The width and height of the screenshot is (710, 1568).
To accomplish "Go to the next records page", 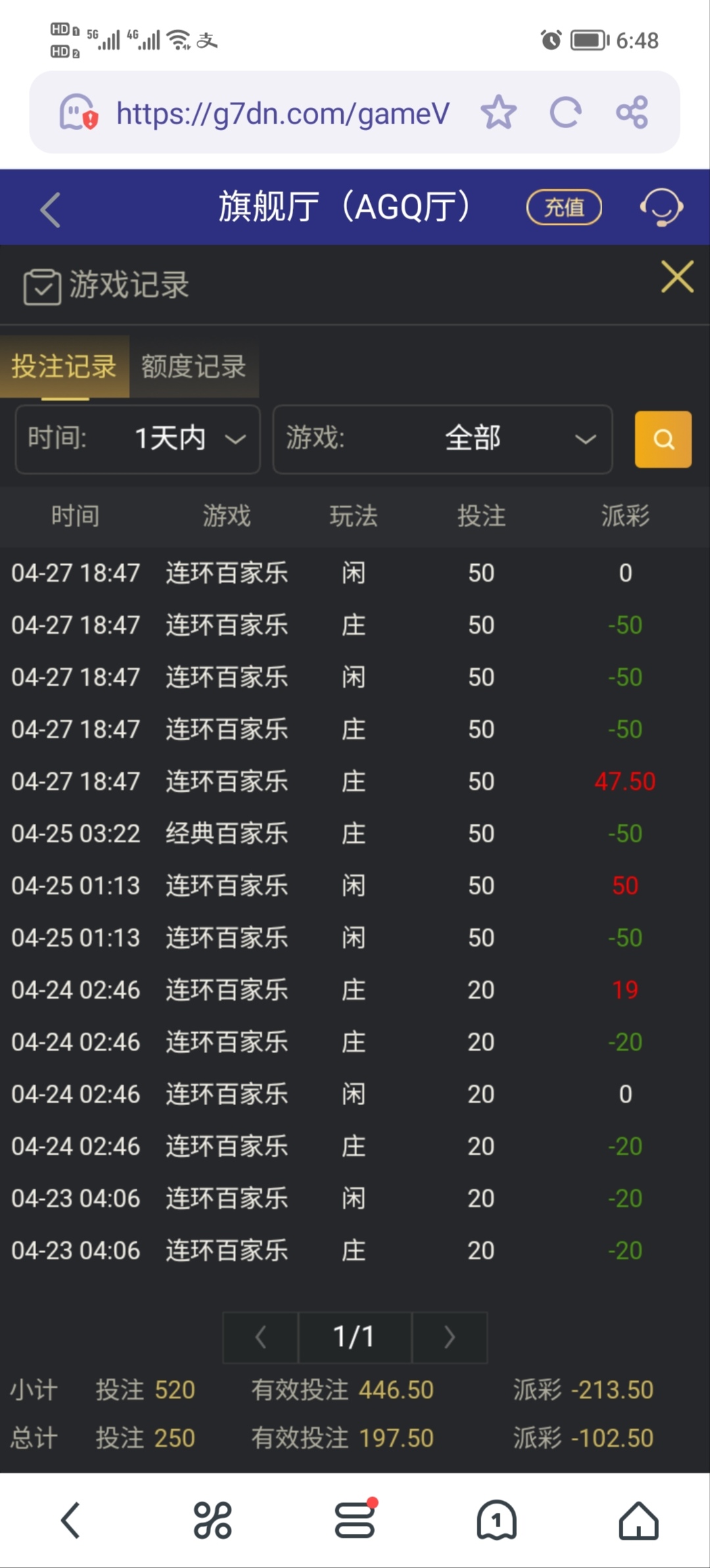I will click(x=449, y=1337).
